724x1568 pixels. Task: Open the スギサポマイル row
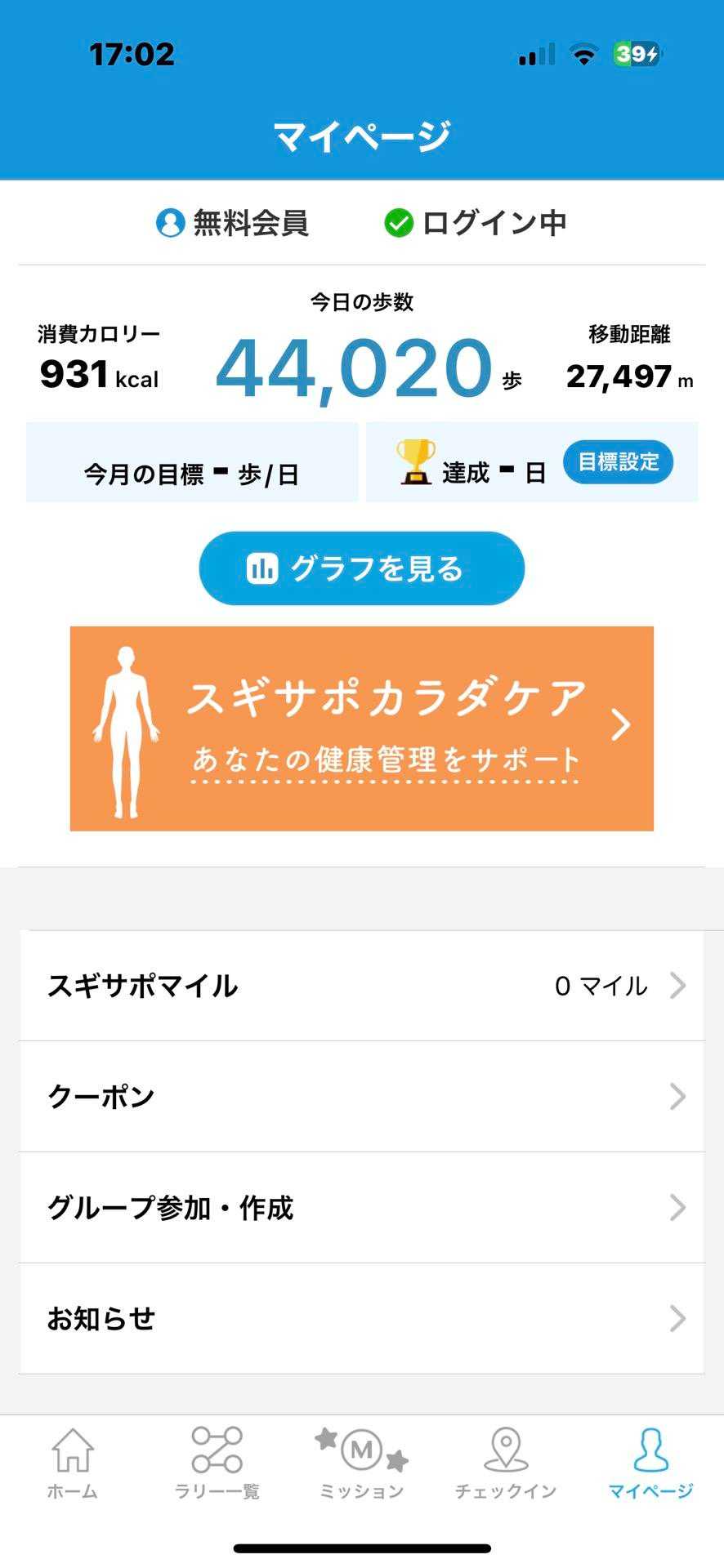[361, 986]
